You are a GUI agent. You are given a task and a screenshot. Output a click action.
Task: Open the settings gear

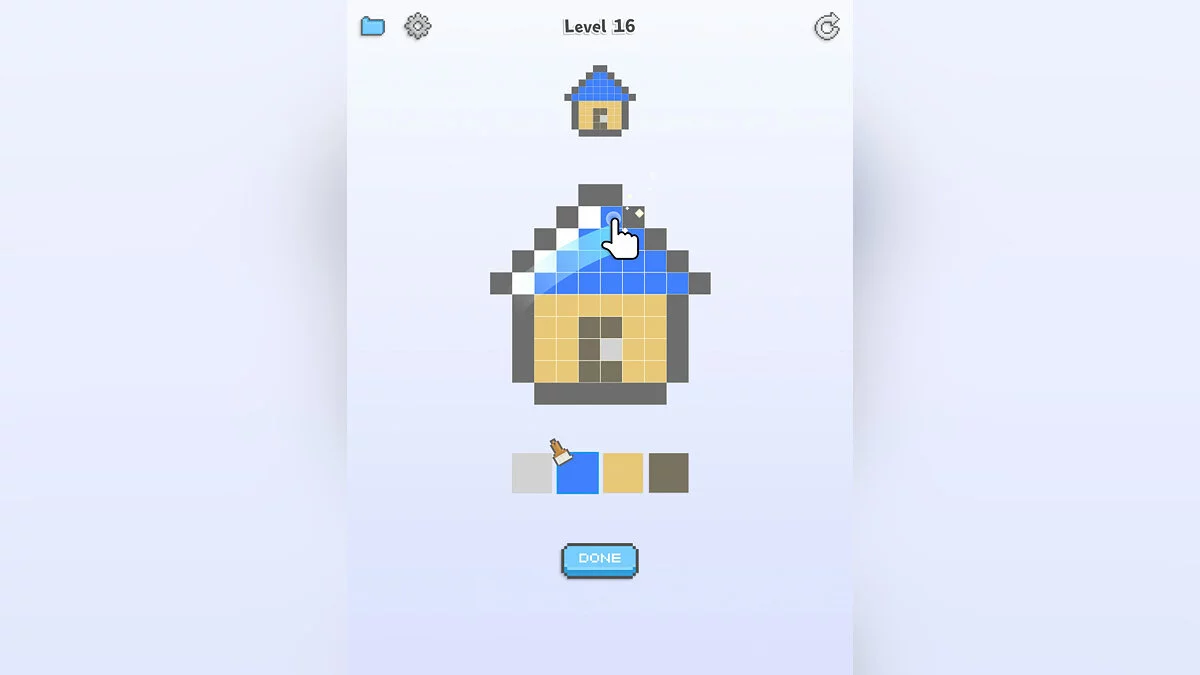[x=418, y=26]
